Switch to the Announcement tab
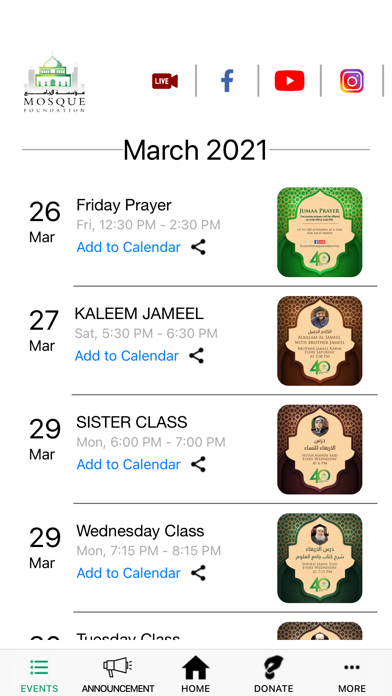 [118, 675]
